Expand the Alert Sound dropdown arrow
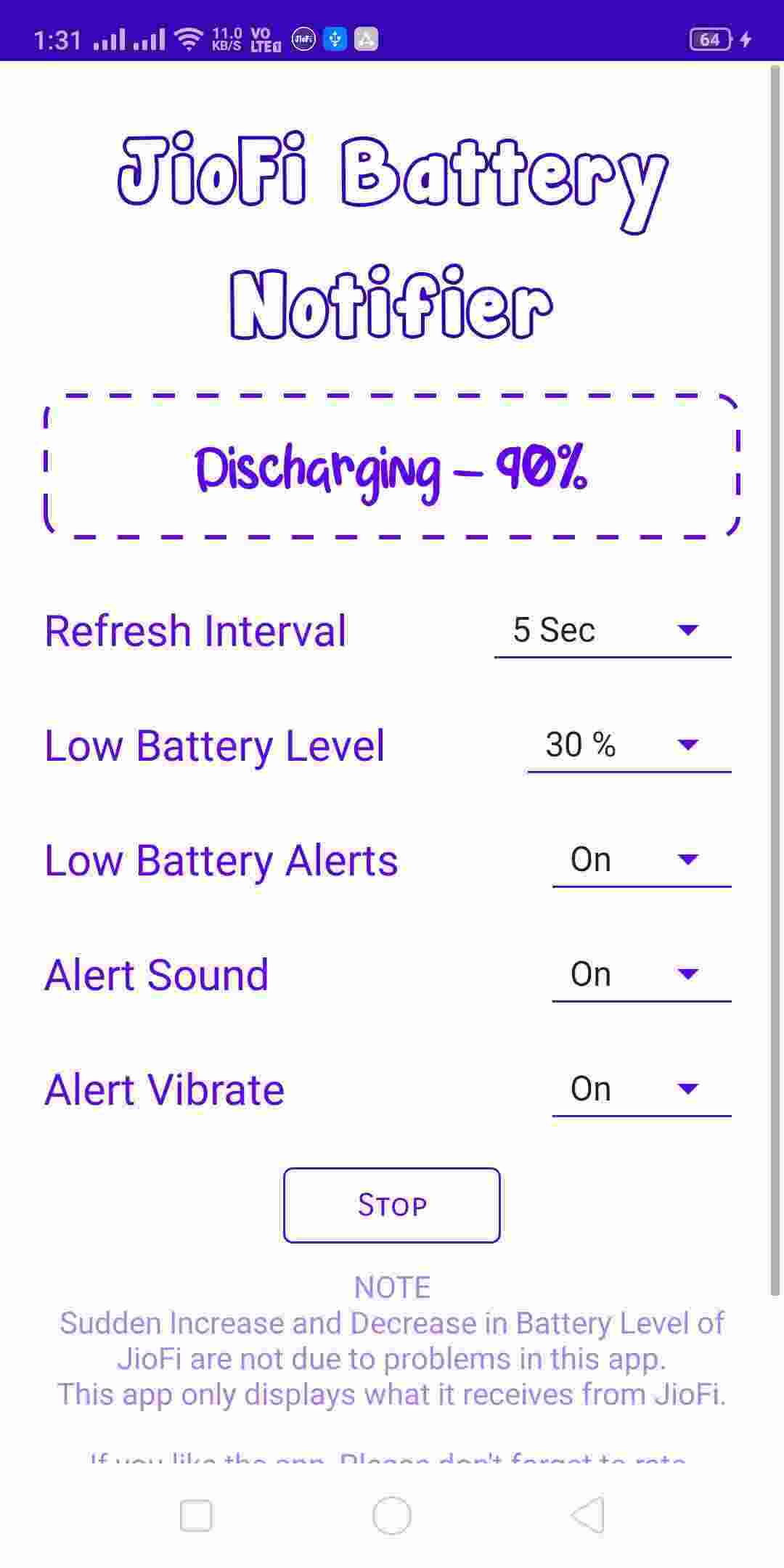This screenshot has height=1568, width=784. (687, 975)
